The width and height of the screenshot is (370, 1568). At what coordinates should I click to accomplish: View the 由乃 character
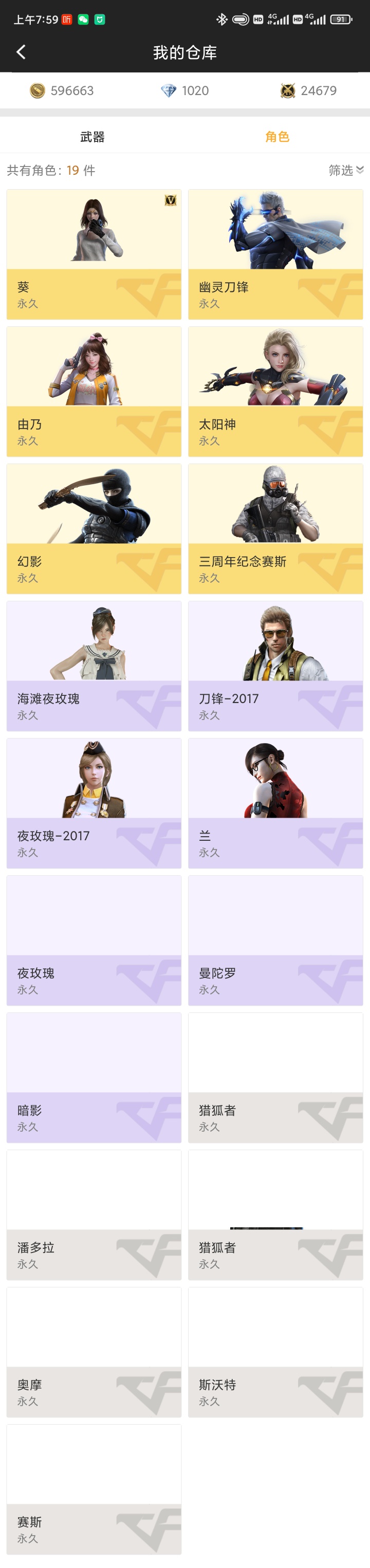tap(94, 392)
